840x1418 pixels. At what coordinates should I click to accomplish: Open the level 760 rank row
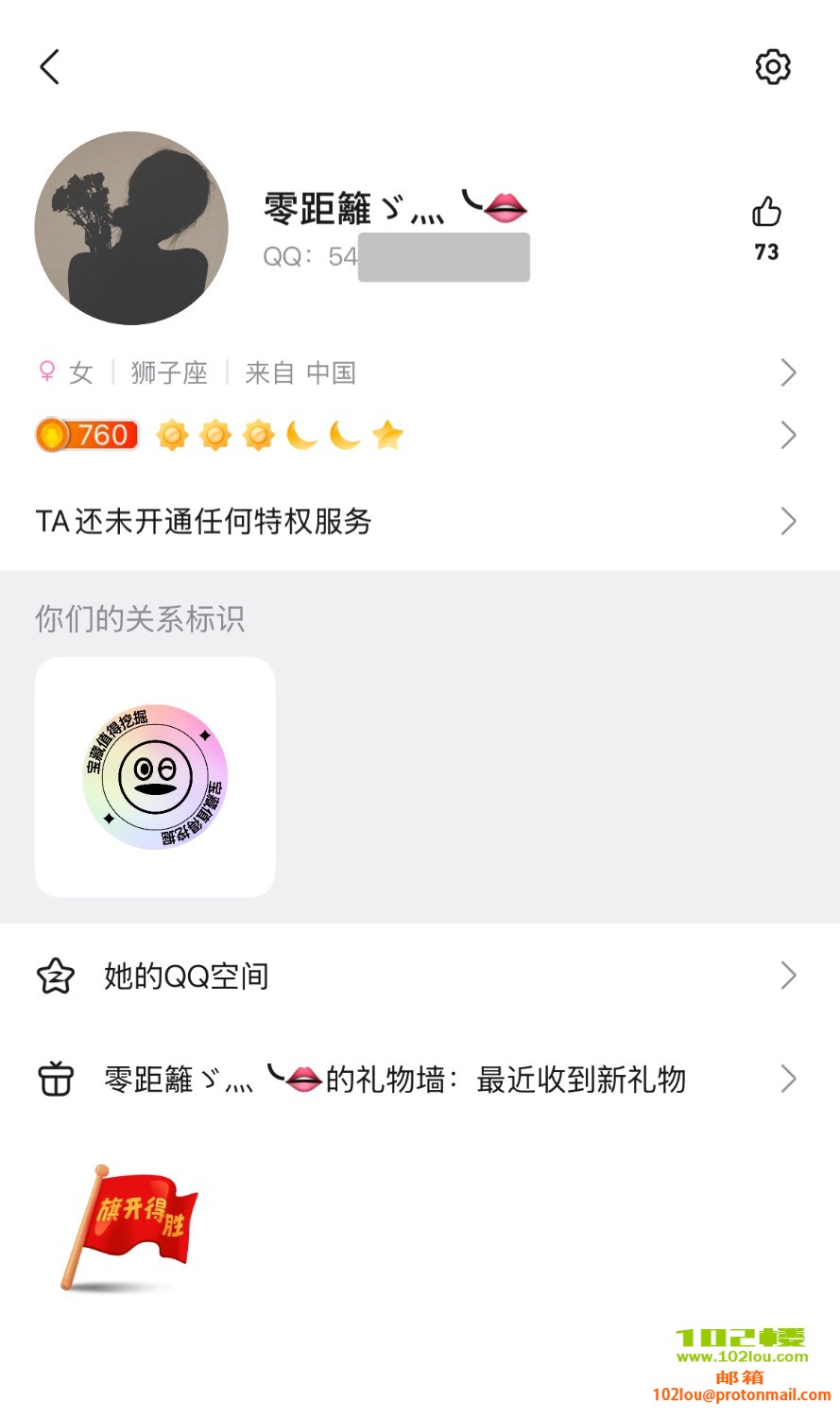pyautogui.click(x=416, y=435)
